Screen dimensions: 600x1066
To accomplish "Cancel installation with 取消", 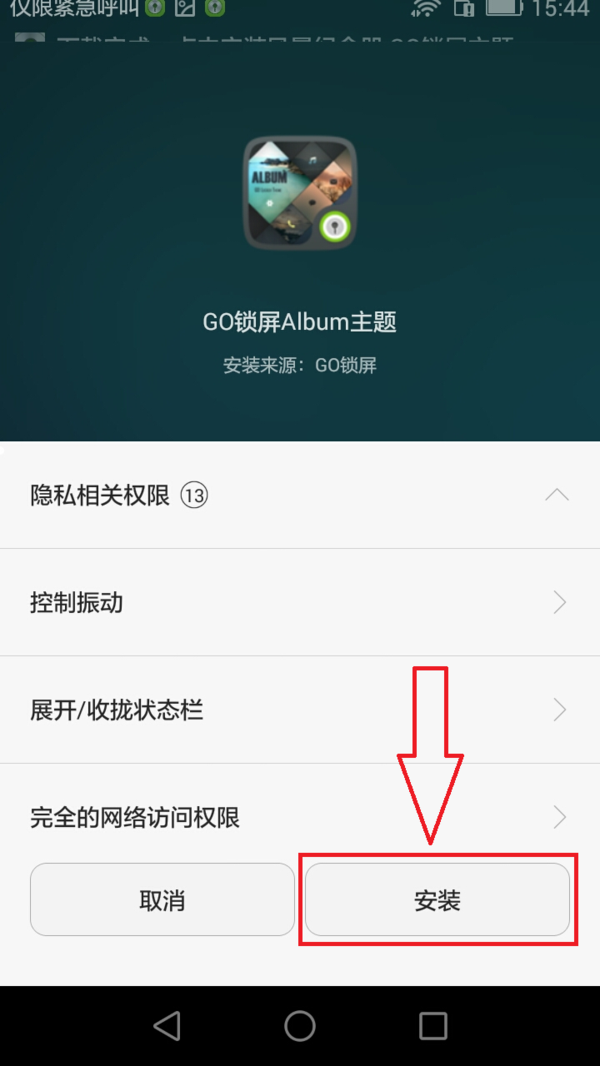I will click(x=162, y=900).
